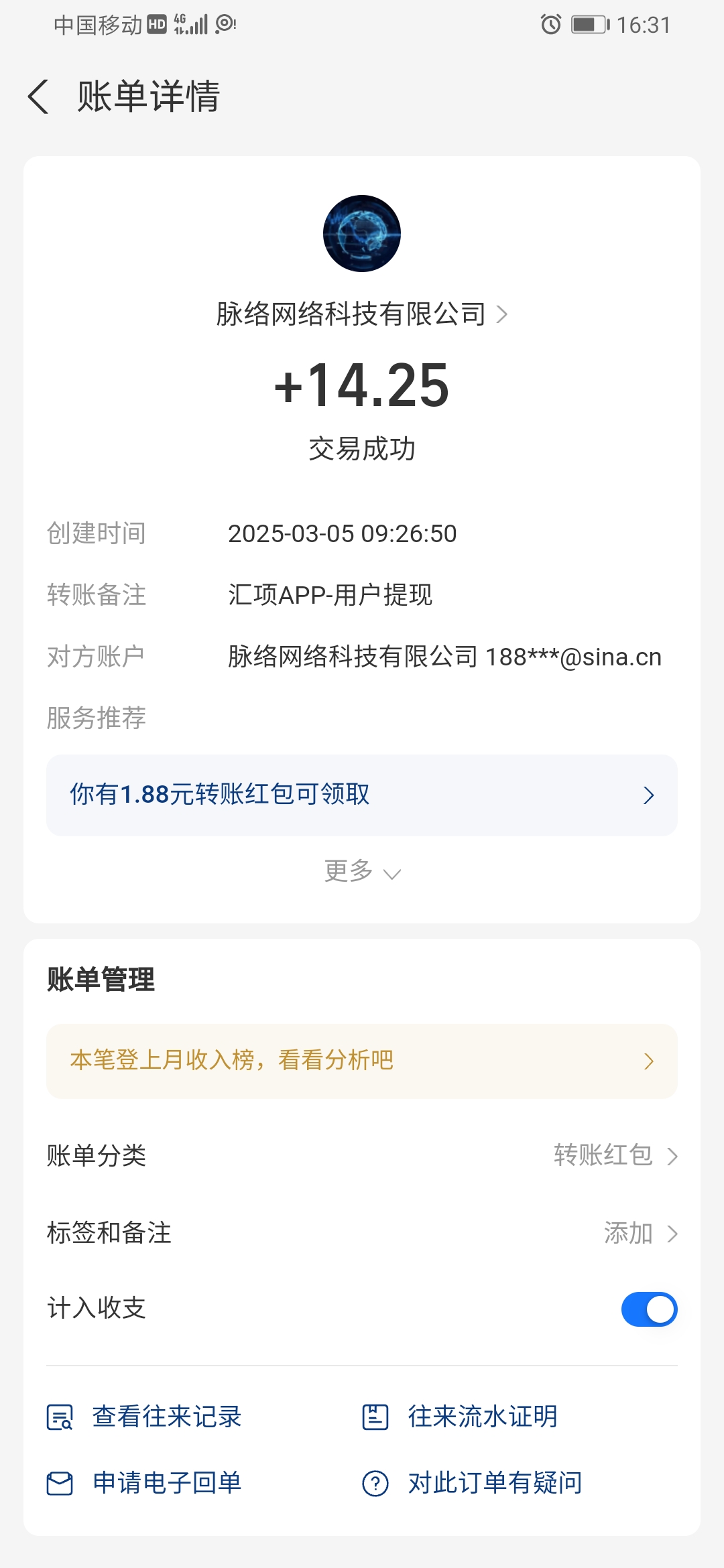Add 标签和备注 to this bill
Screen dimensions: 724x1568
pyautogui.click(x=362, y=1233)
